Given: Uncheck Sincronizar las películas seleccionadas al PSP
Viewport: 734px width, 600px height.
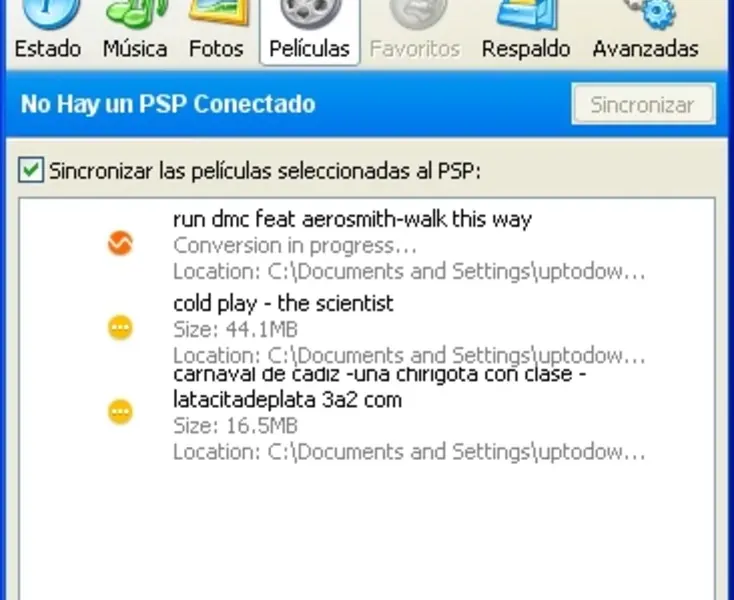Looking at the screenshot, I should tap(31, 171).
